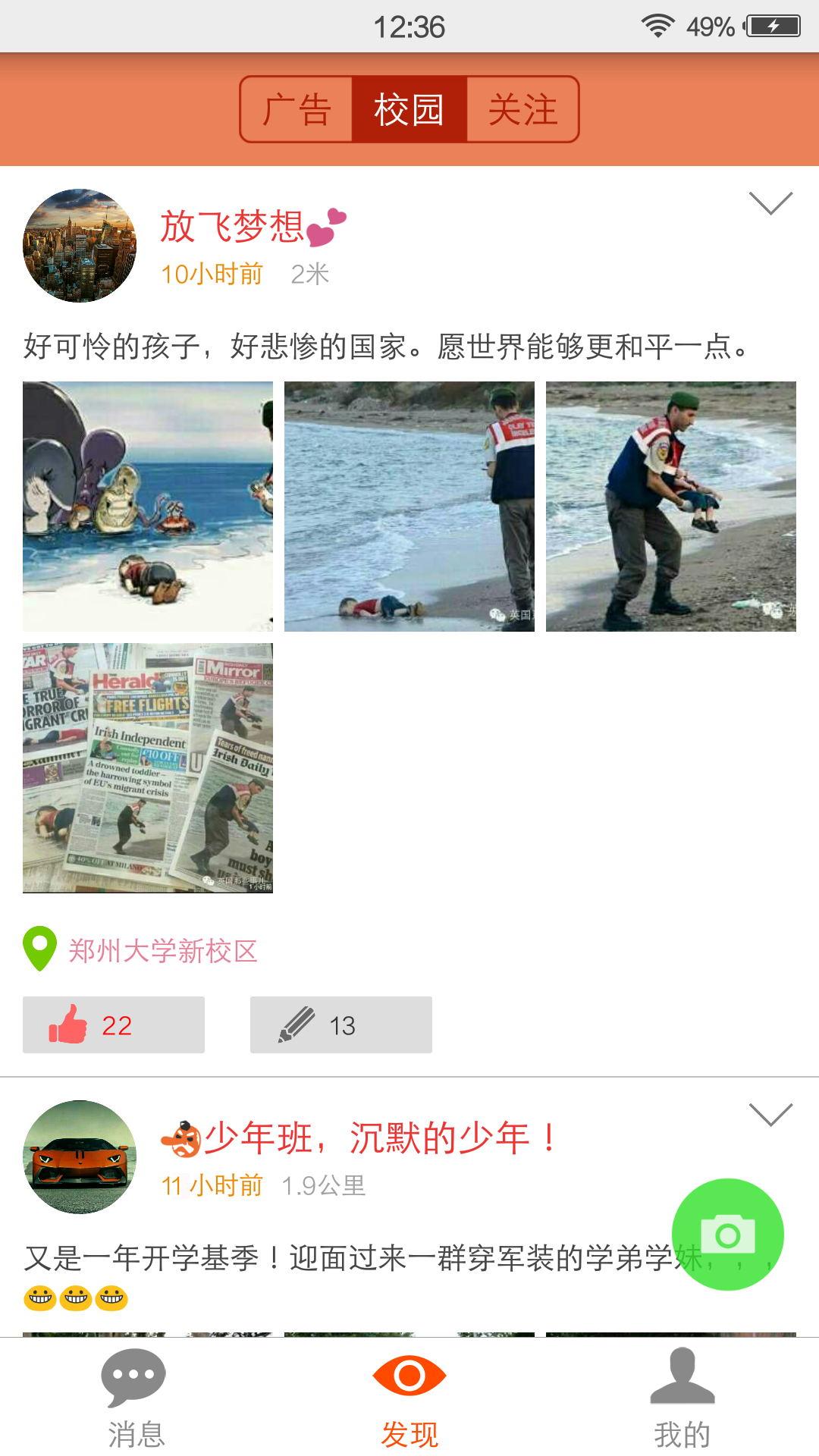The height and width of the screenshot is (1456, 819).
Task: View the newspapers photo in 放飞梦想's post
Action: coord(148,768)
